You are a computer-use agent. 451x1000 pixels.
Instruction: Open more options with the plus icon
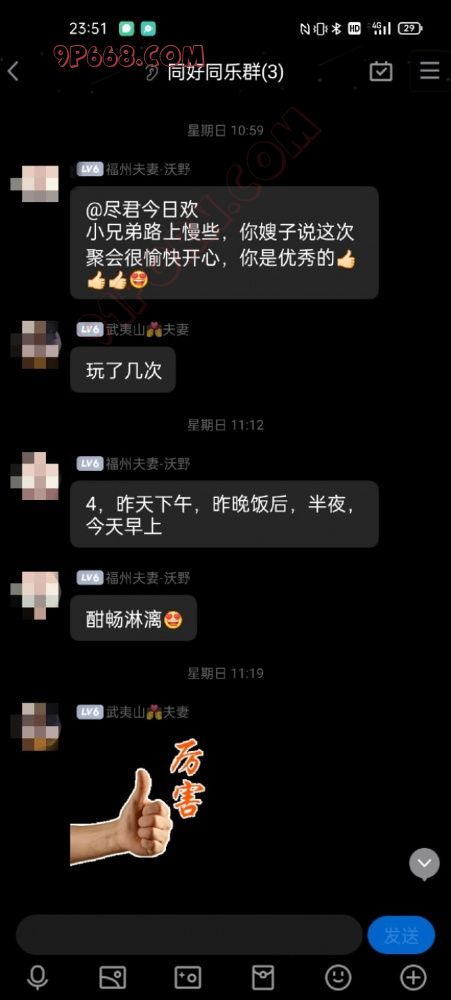(413, 977)
